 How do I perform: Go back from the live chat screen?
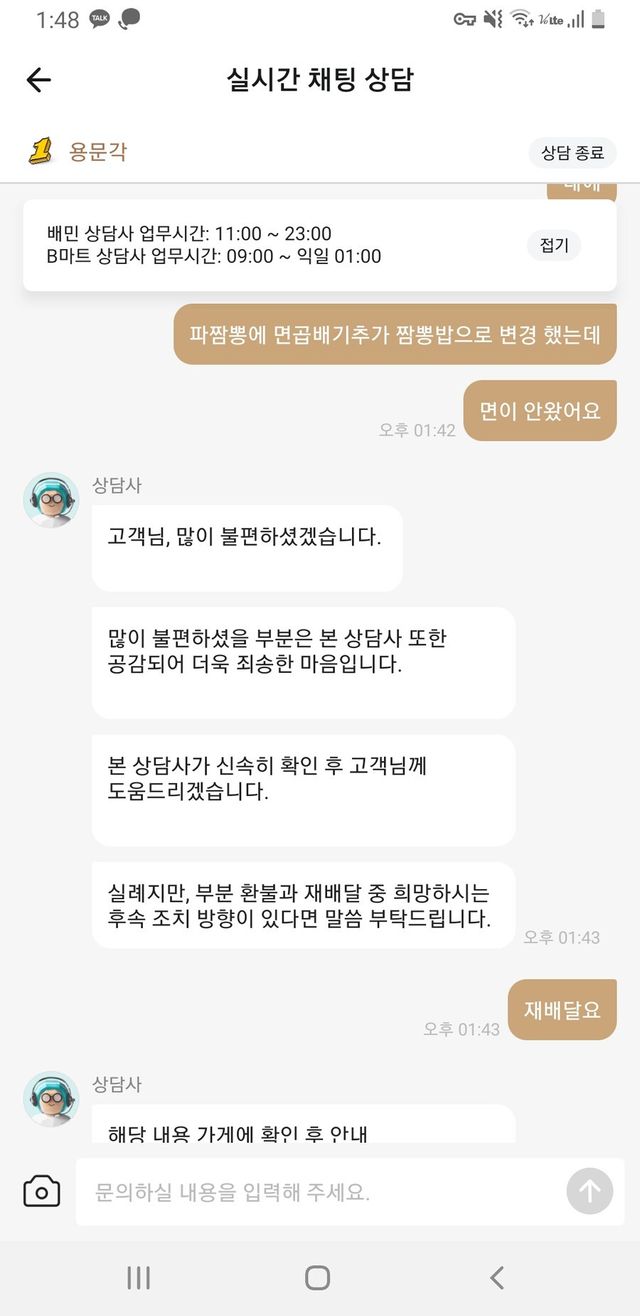click(x=39, y=80)
